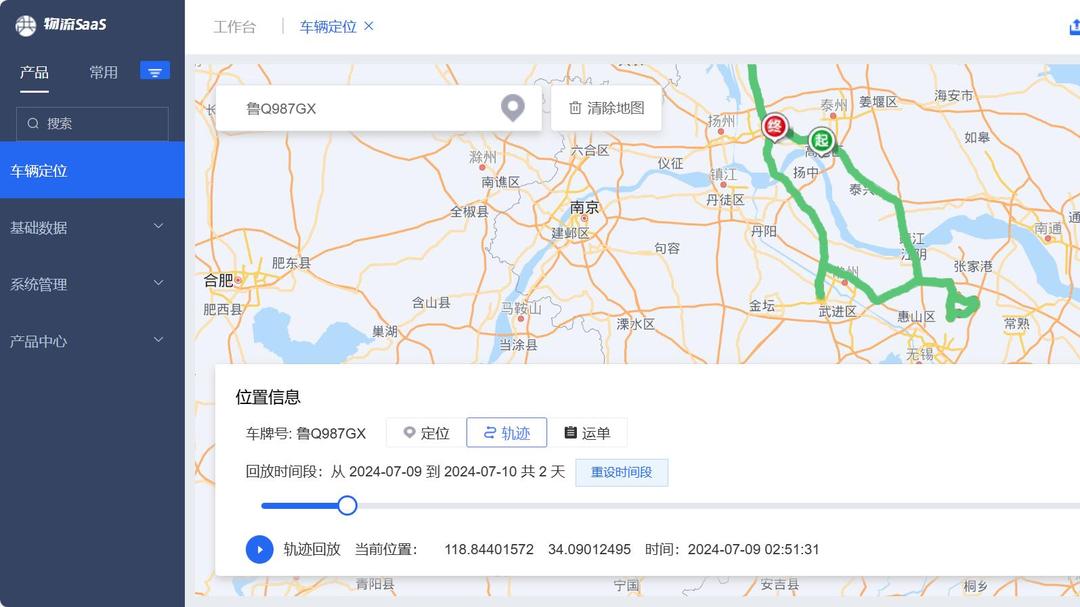Play the 轨迹回放 track replay
1080x607 pixels.
(260, 549)
